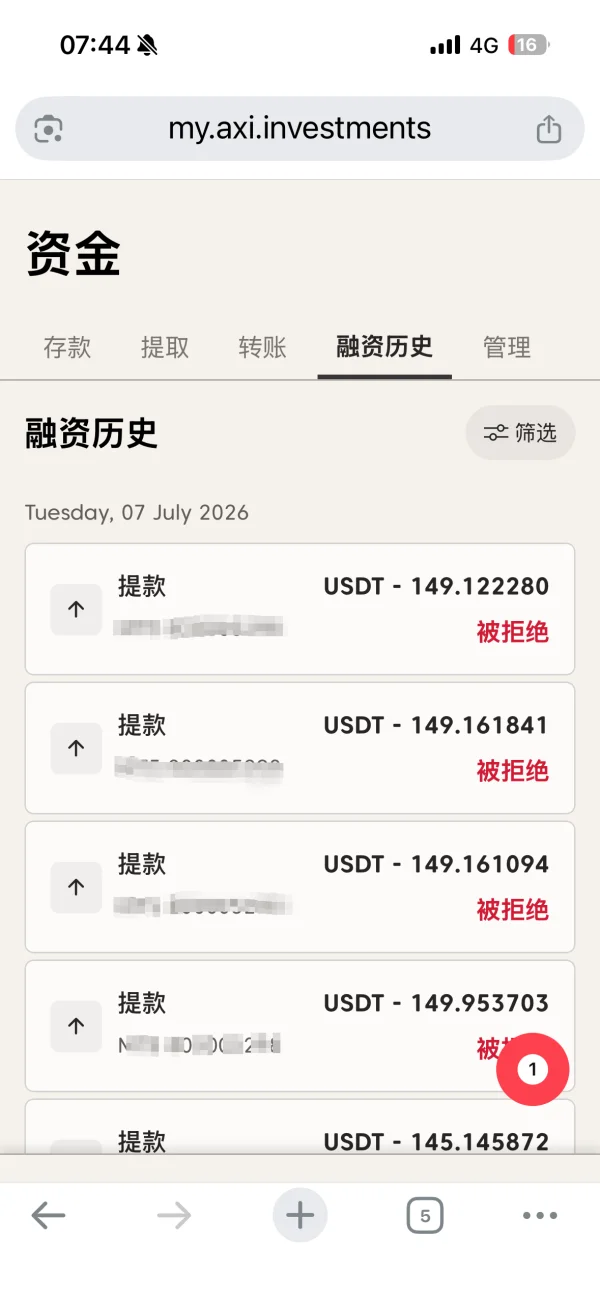This screenshot has height=1301, width=600.
Task: Open the 管理 tab
Action: 507,347
